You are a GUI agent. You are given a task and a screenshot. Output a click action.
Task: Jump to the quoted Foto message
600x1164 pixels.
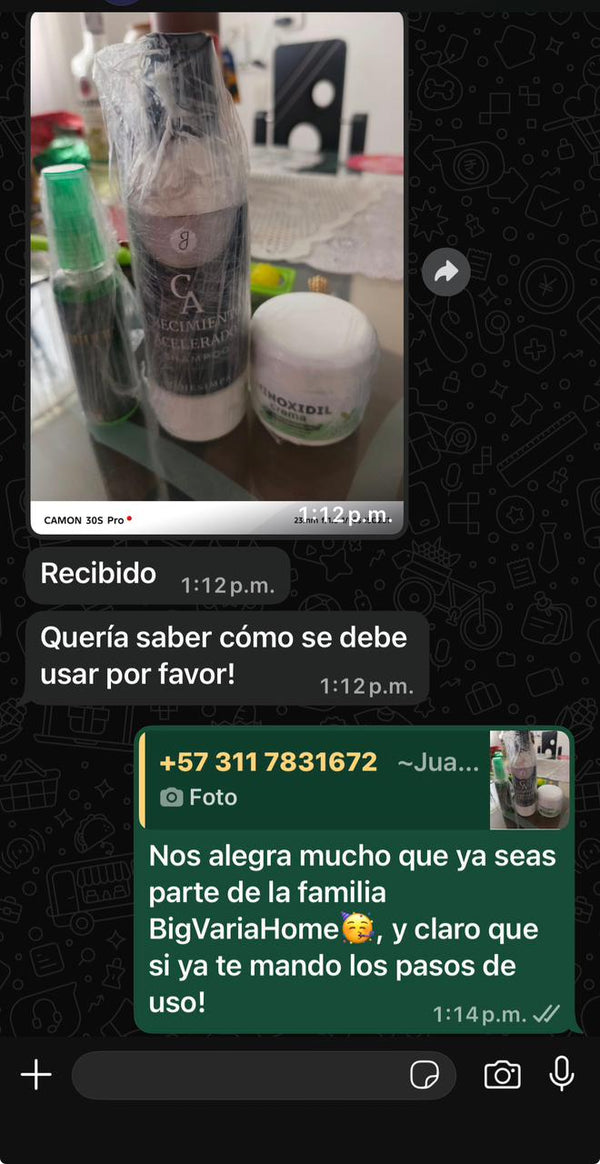(355, 779)
